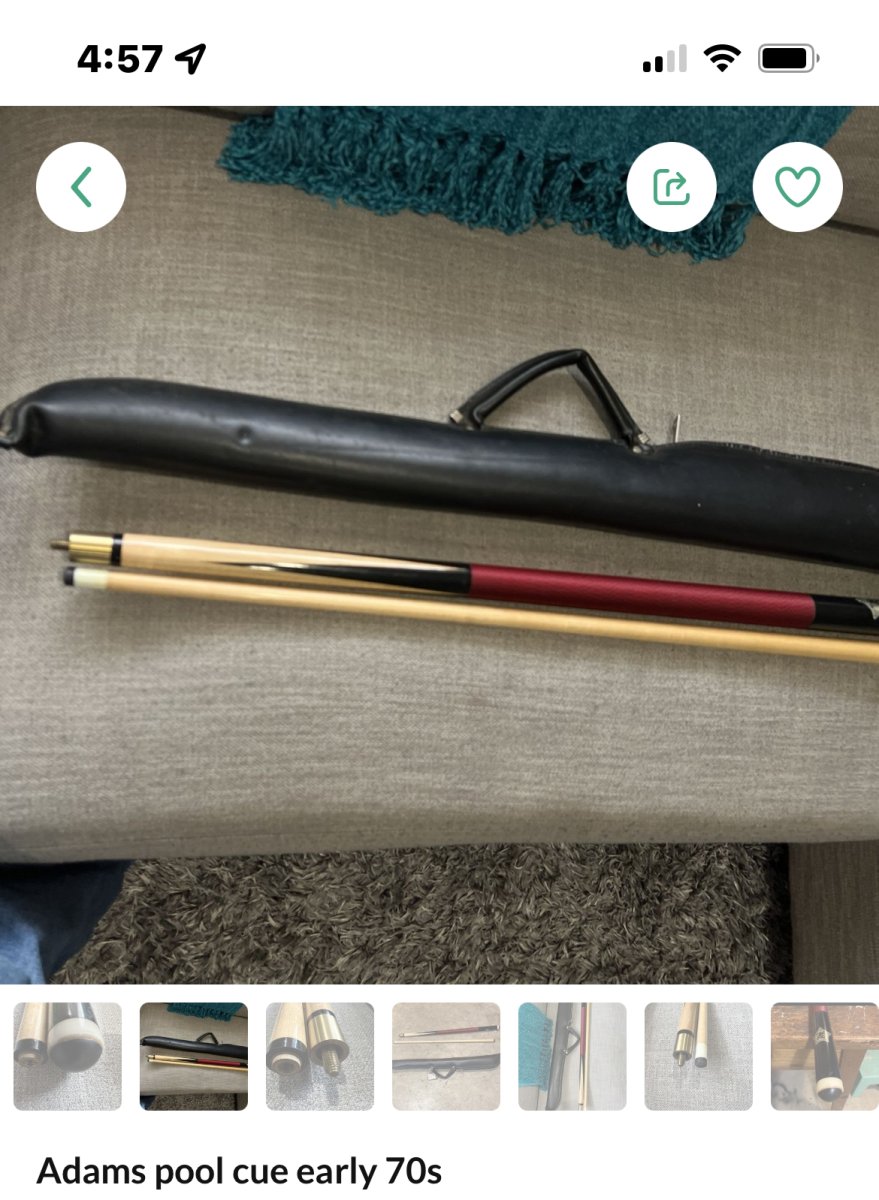Share this pool cue listing
879x1200 pixels.
click(x=671, y=187)
